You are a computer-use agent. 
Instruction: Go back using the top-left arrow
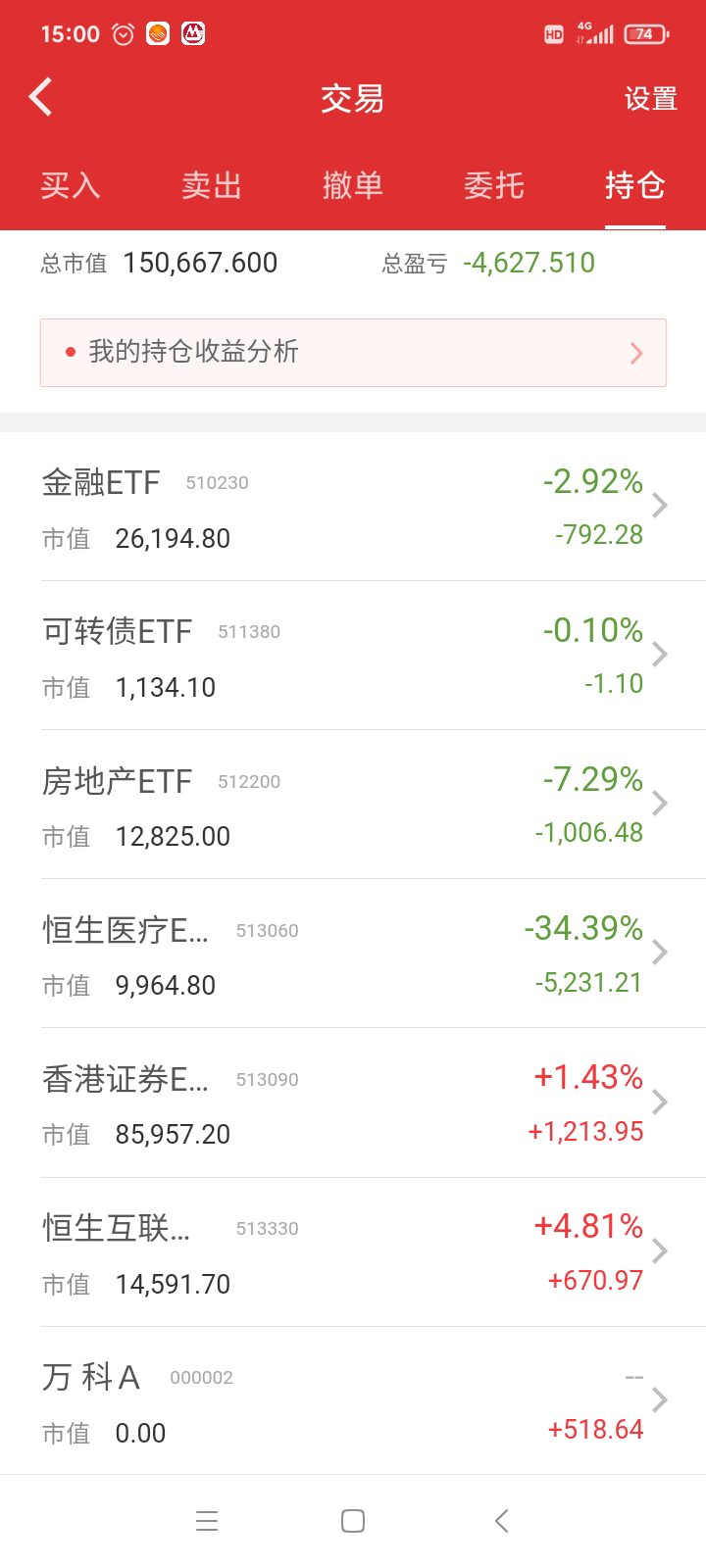tap(41, 98)
